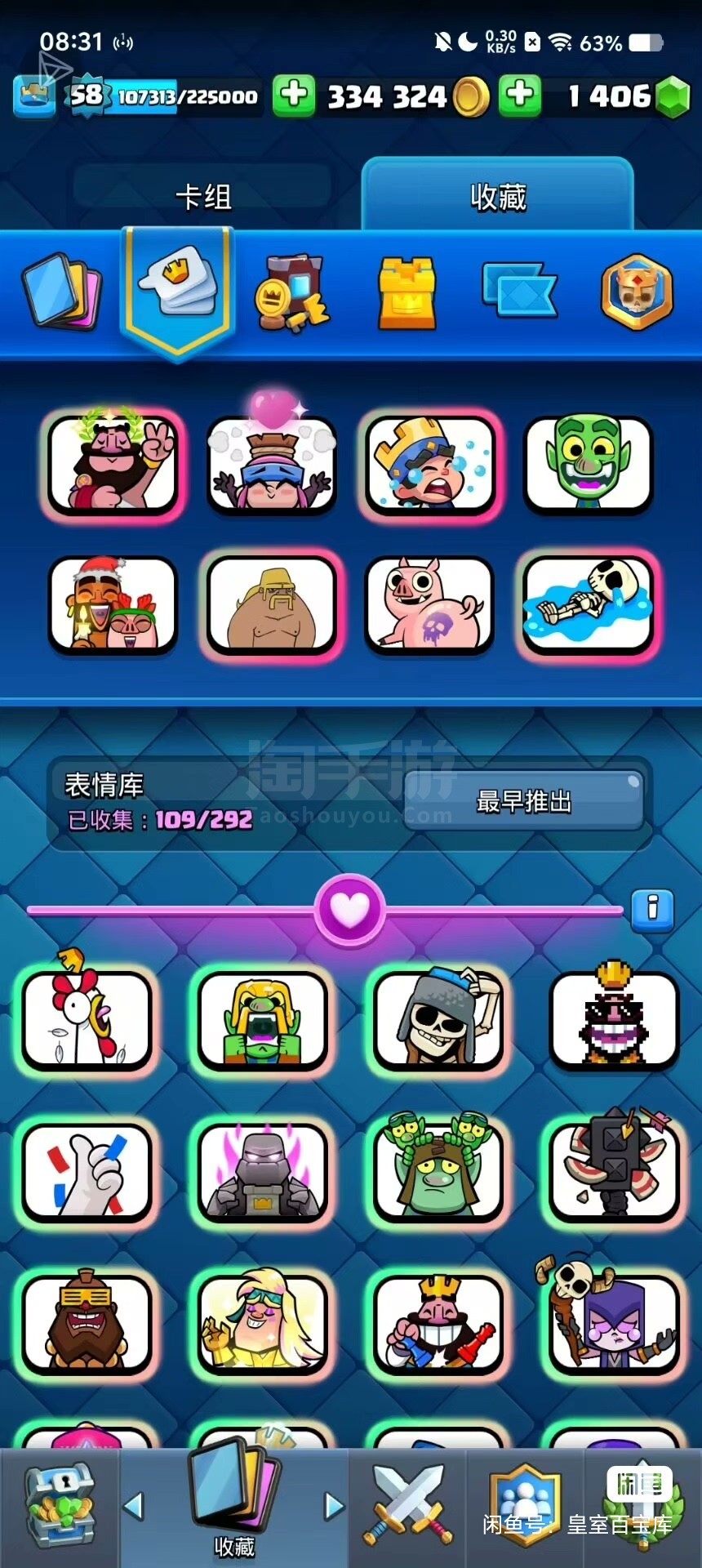702x1568 pixels.
Task: Switch to the 卡组 tab
Action: 203,197
